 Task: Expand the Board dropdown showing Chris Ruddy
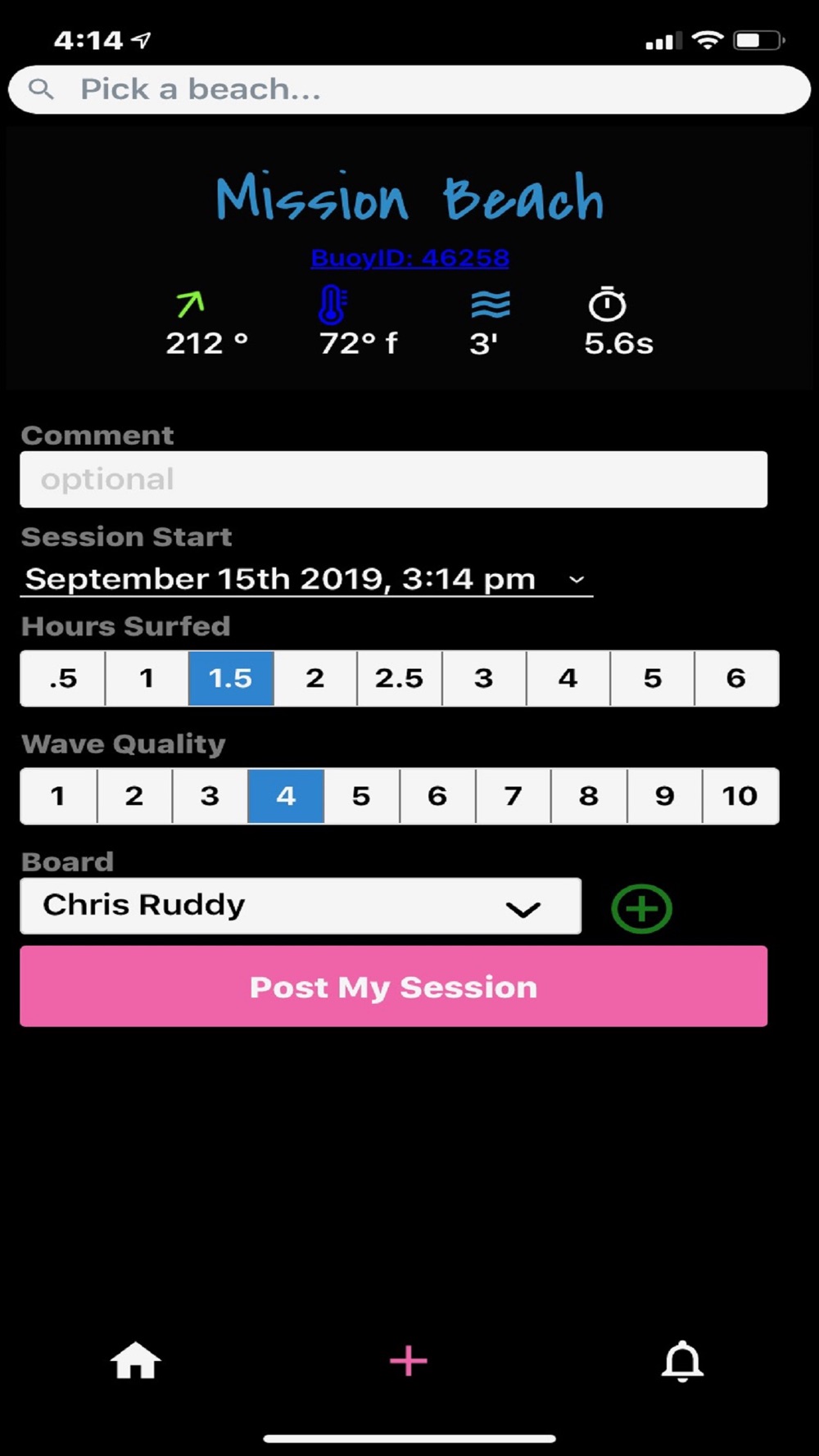[301, 906]
